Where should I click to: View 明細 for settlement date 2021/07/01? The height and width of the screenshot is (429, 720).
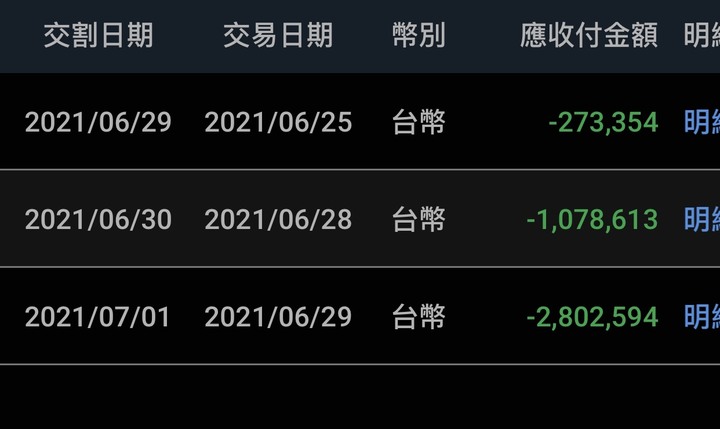[x=702, y=316]
